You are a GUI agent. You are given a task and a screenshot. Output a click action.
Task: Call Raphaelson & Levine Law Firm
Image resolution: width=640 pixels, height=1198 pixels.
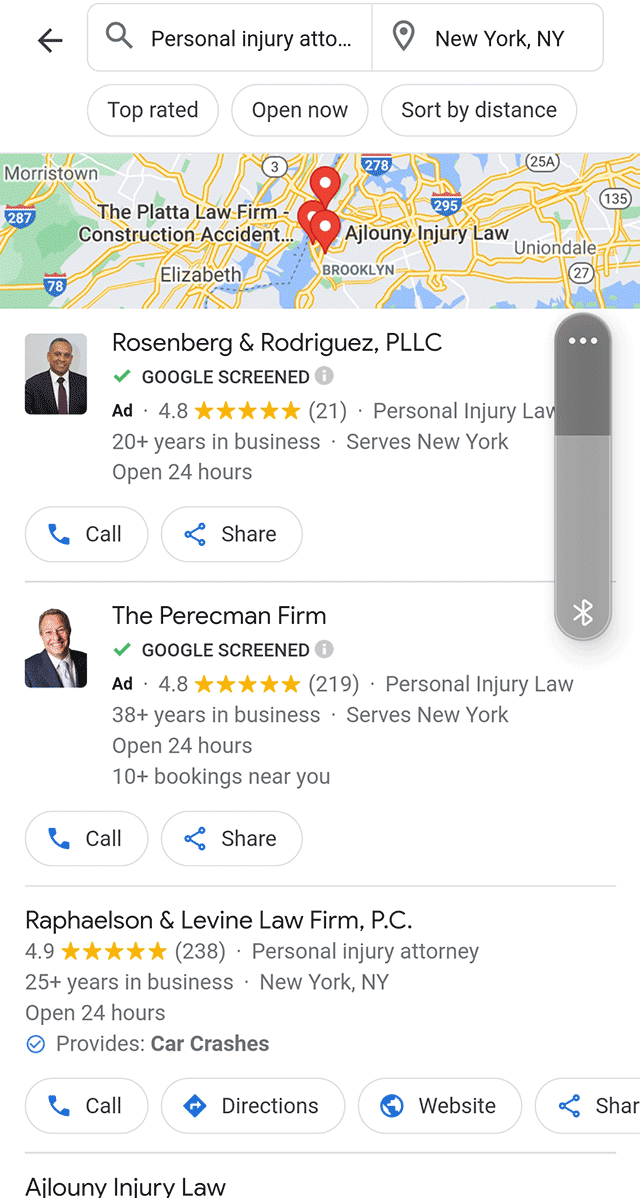[86, 1106]
